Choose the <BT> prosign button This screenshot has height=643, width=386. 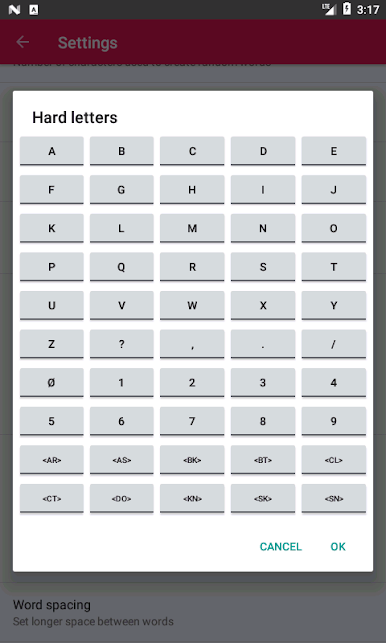tap(263, 460)
